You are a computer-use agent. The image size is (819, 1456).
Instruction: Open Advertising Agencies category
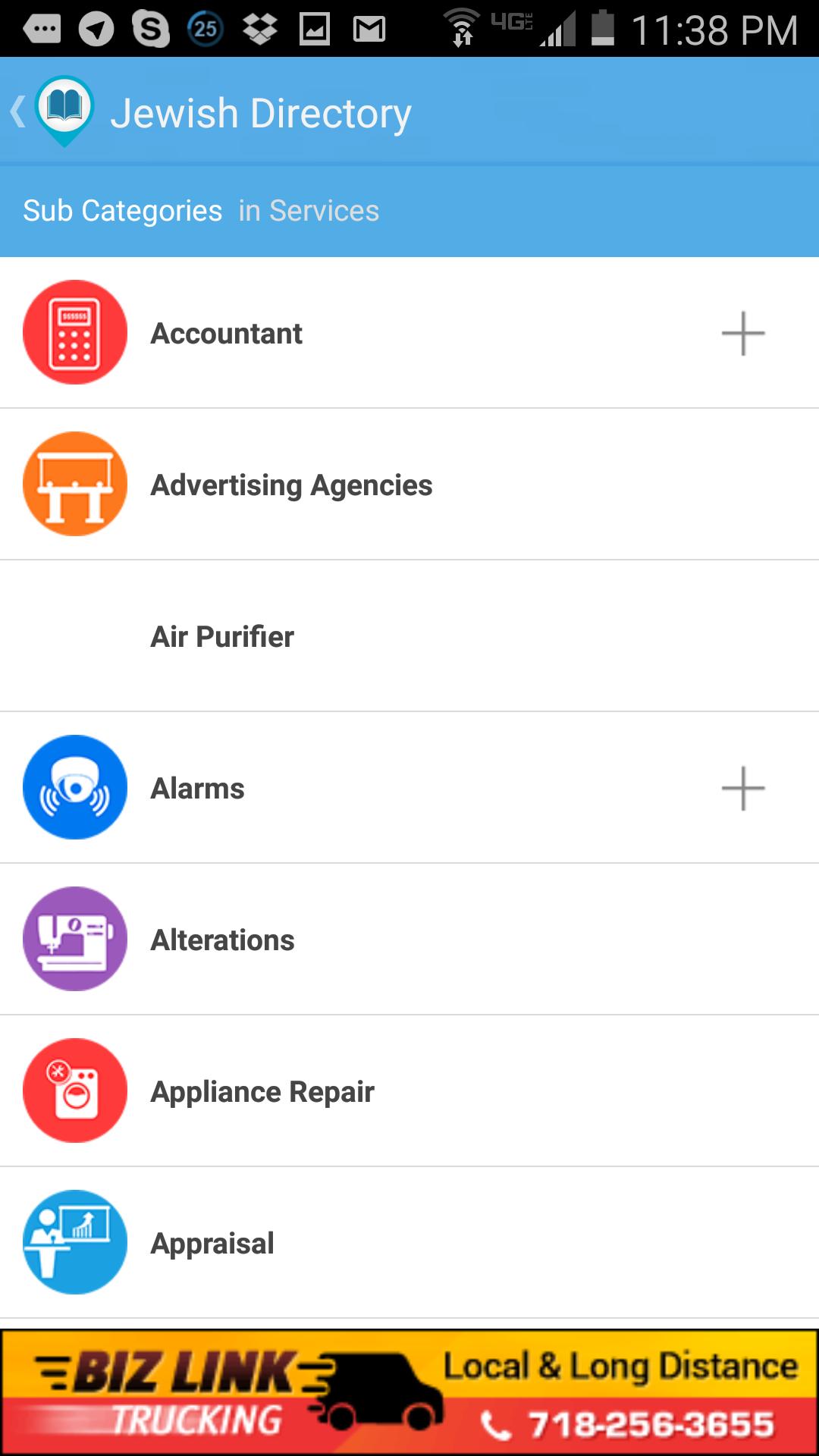(x=291, y=485)
